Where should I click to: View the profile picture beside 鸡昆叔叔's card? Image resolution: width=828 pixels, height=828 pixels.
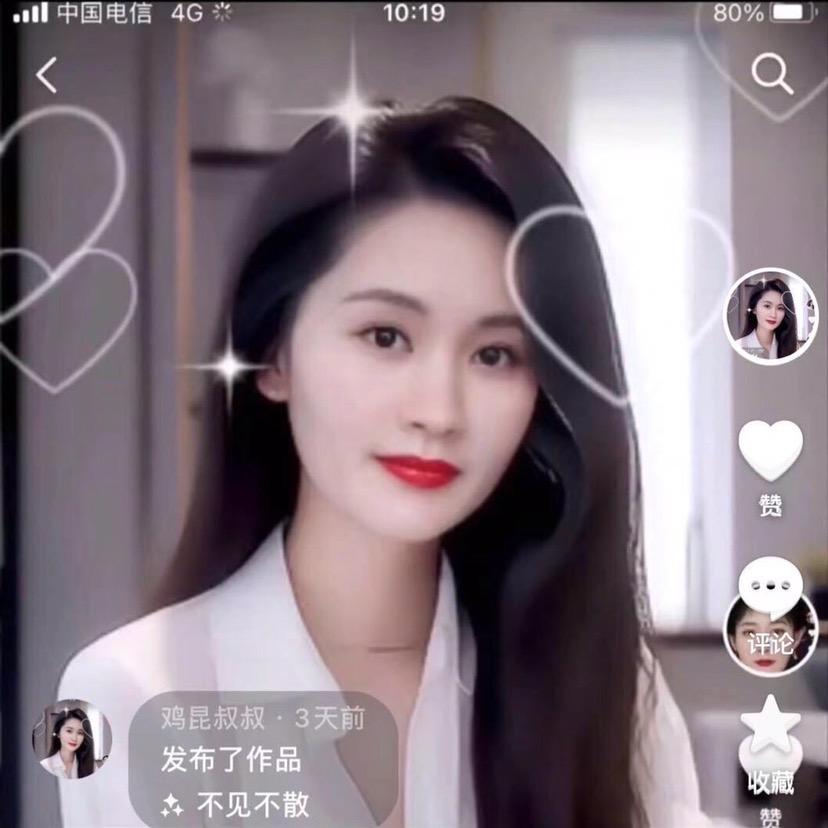pyautogui.click(x=72, y=740)
